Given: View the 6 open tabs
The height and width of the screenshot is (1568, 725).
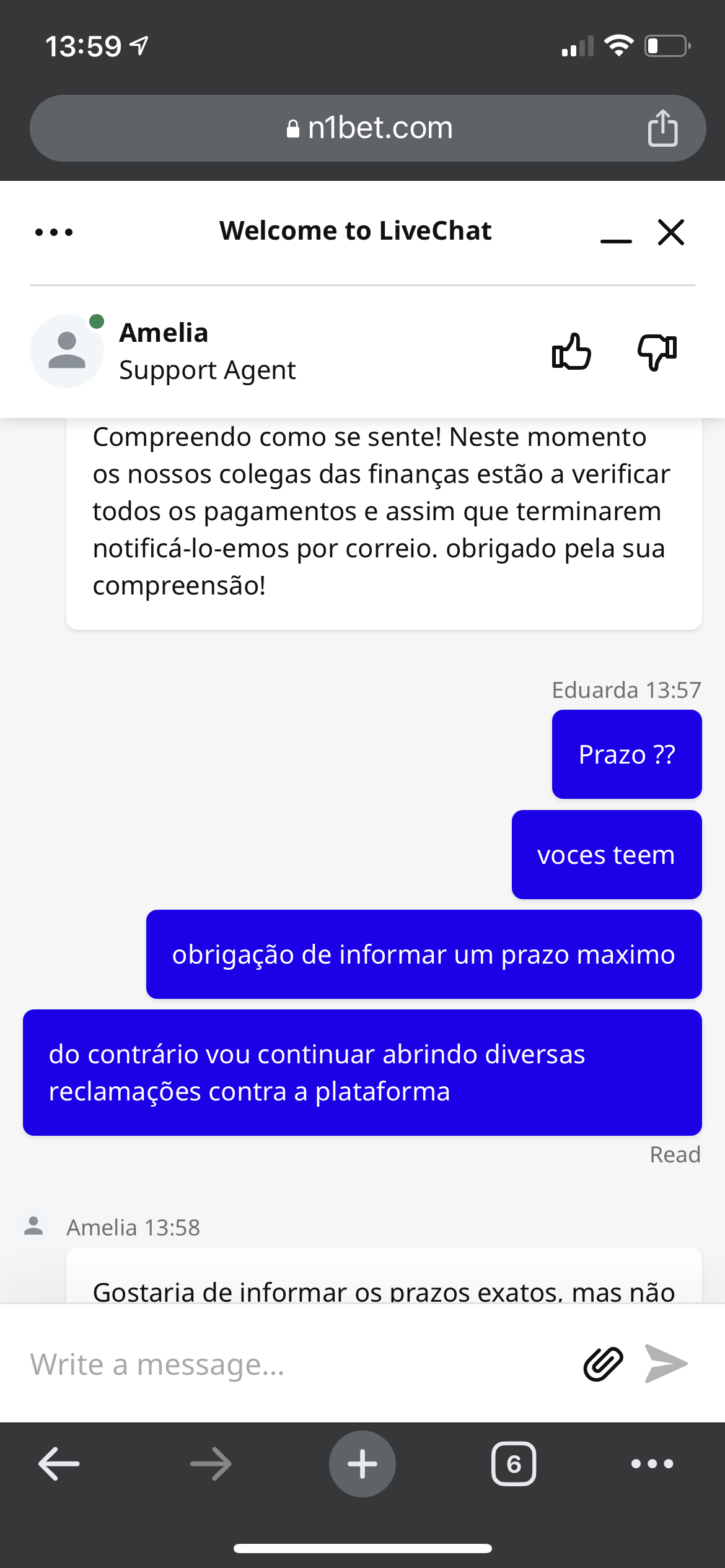Looking at the screenshot, I should (514, 1464).
